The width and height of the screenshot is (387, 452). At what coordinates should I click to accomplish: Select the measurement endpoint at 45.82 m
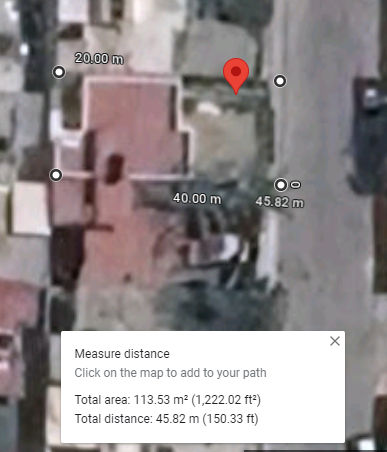281,185
